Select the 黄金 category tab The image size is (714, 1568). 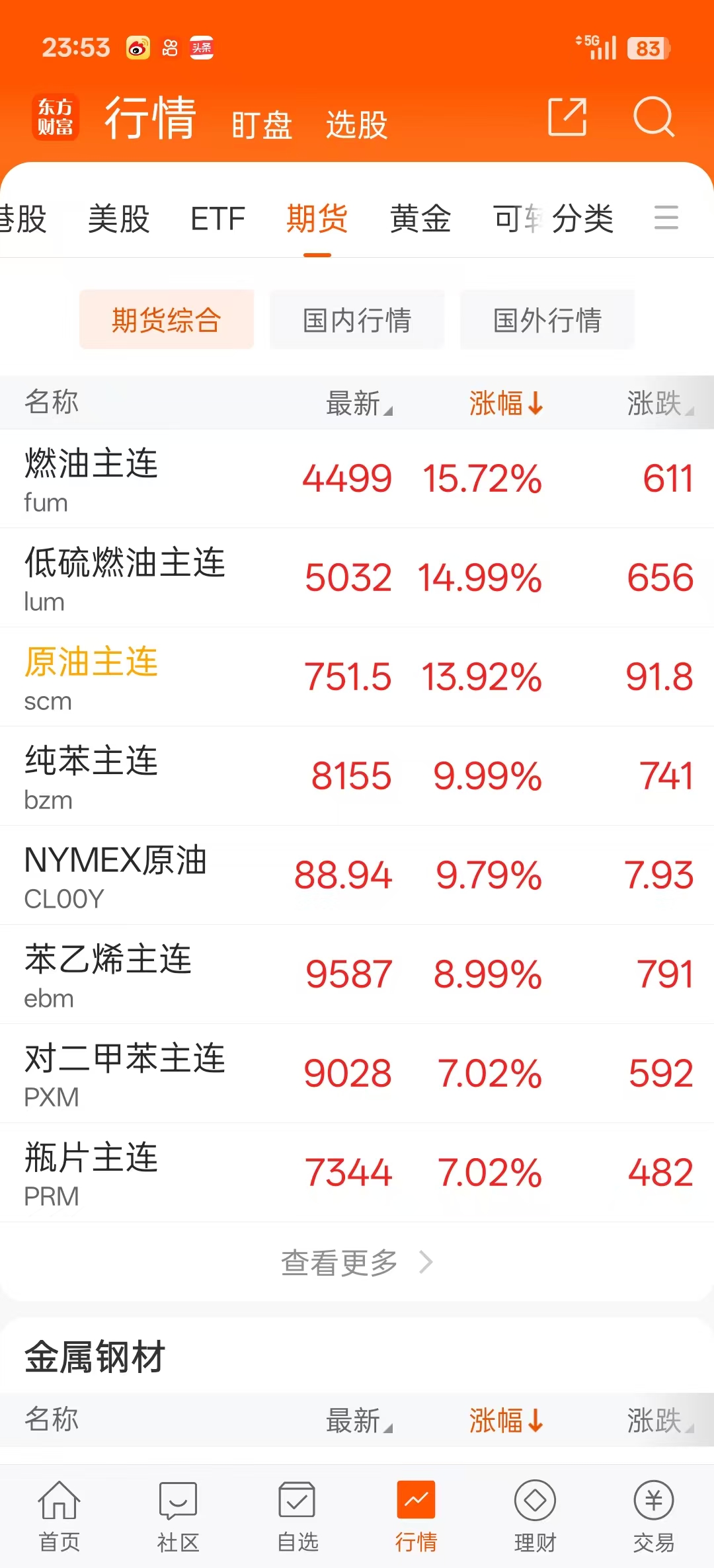(420, 219)
